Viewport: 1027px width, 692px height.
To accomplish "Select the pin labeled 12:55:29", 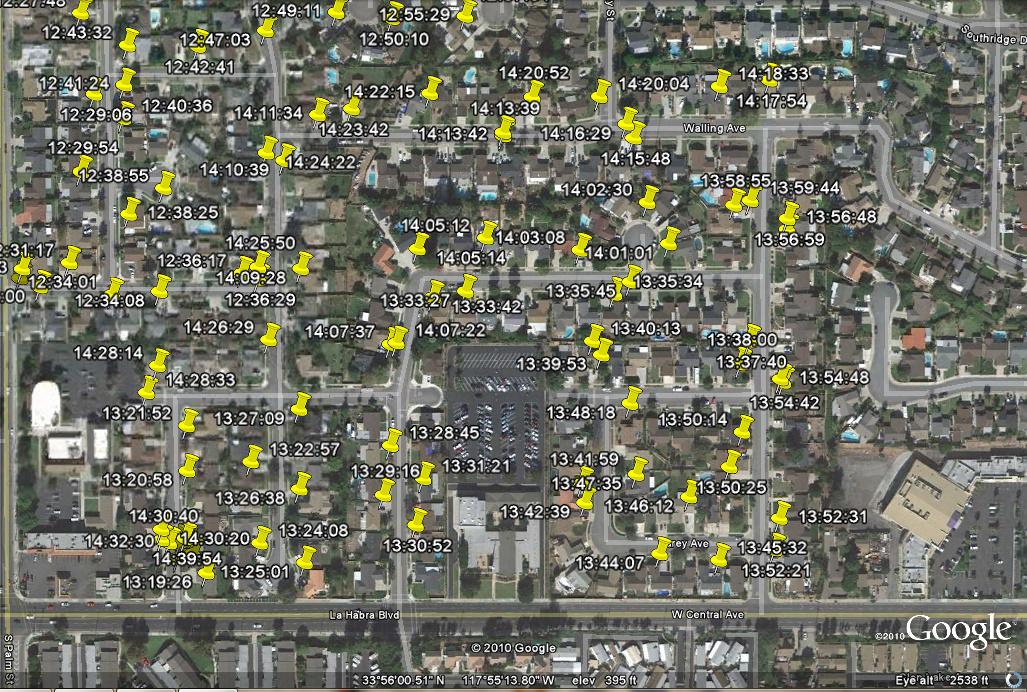I will coord(466,12).
